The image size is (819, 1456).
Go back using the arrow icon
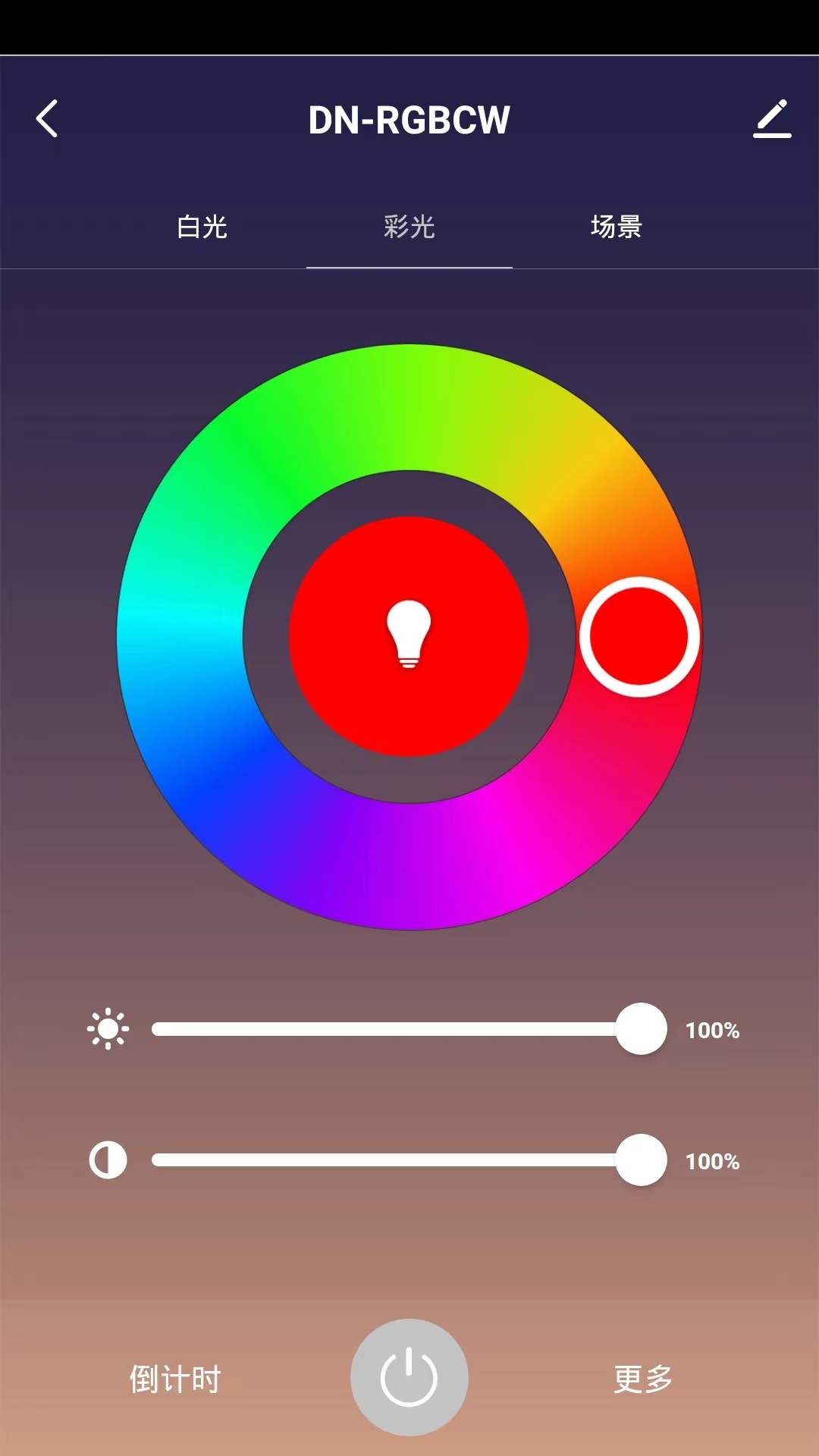pos(47,119)
